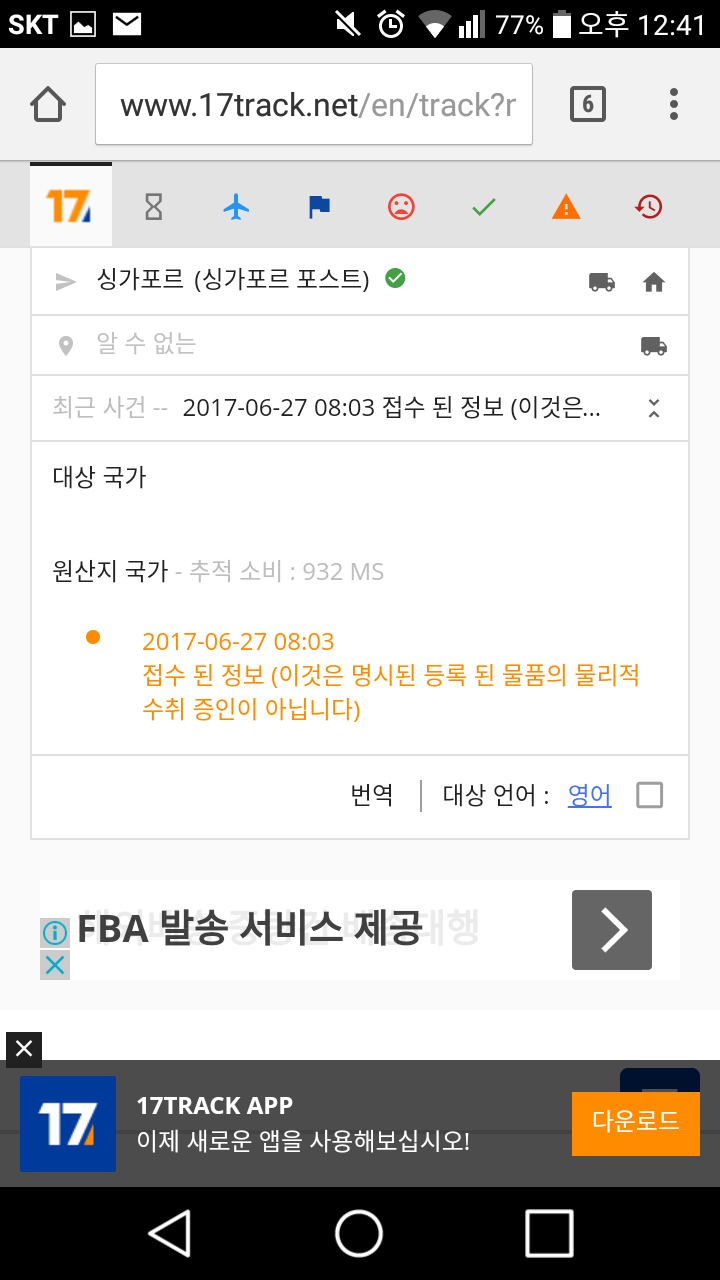Screen dimensions: 720x1280
Task: Select the 17 logo all-status tab
Action: click(x=70, y=206)
